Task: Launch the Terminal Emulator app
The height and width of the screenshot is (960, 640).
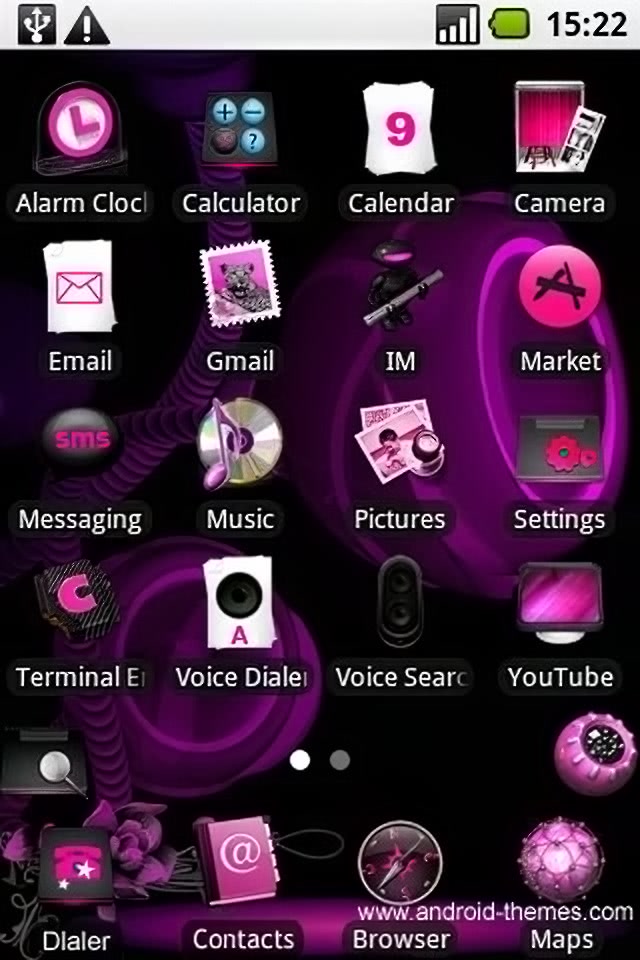Action: pos(80,608)
